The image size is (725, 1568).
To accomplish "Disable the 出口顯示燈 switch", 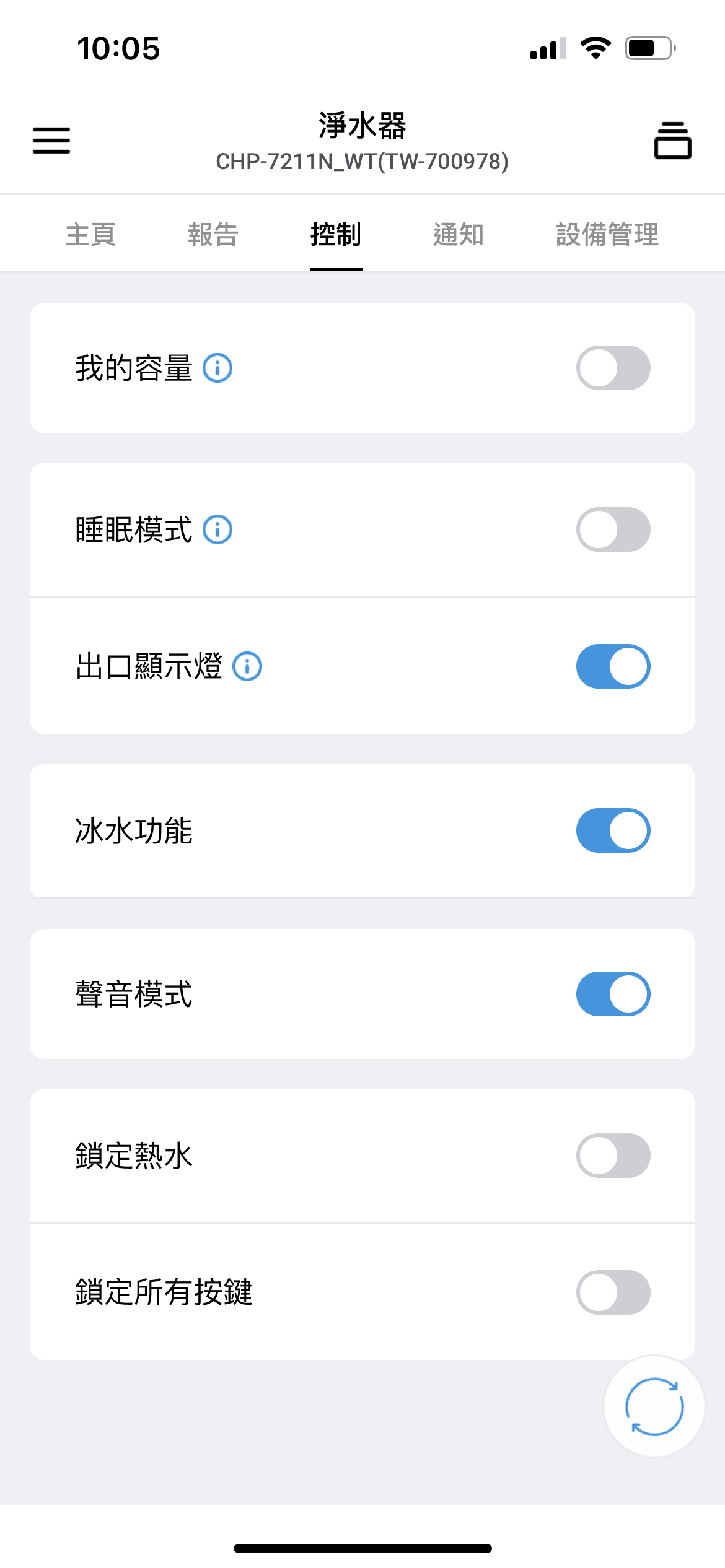I will pyautogui.click(x=613, y=666).
